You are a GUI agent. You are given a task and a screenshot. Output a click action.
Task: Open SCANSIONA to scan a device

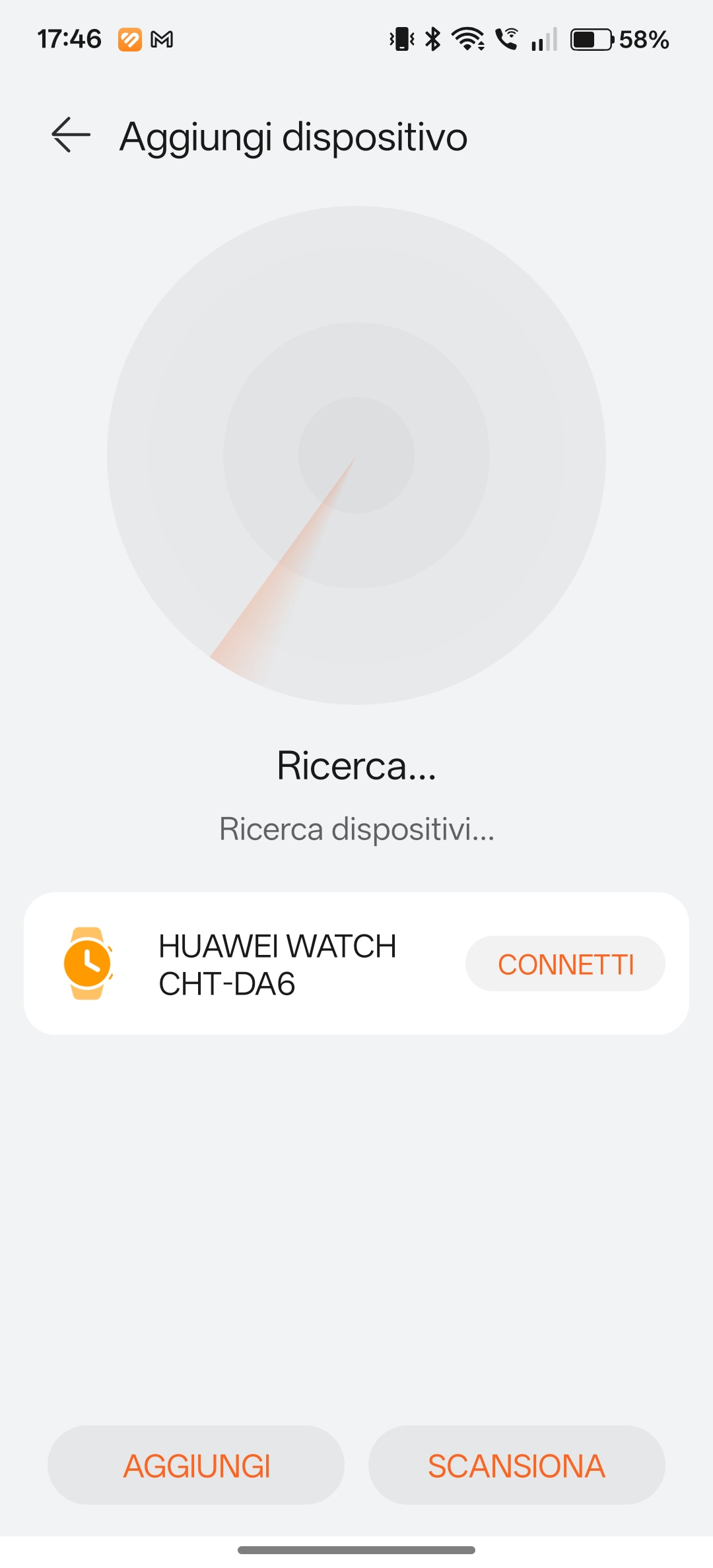pyautogui.click(x=516, y=1466)
